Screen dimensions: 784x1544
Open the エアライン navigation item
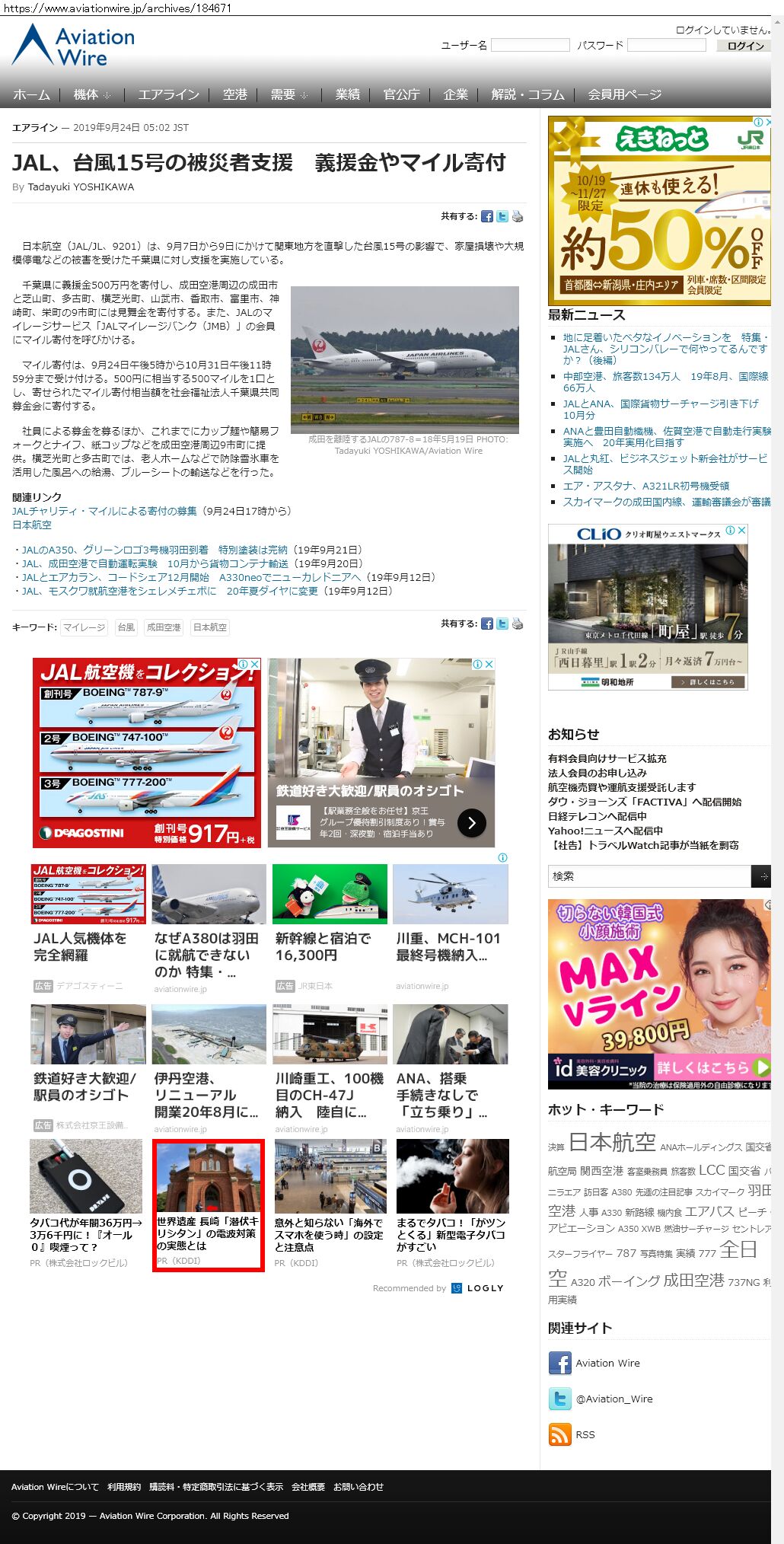[168, 94]
